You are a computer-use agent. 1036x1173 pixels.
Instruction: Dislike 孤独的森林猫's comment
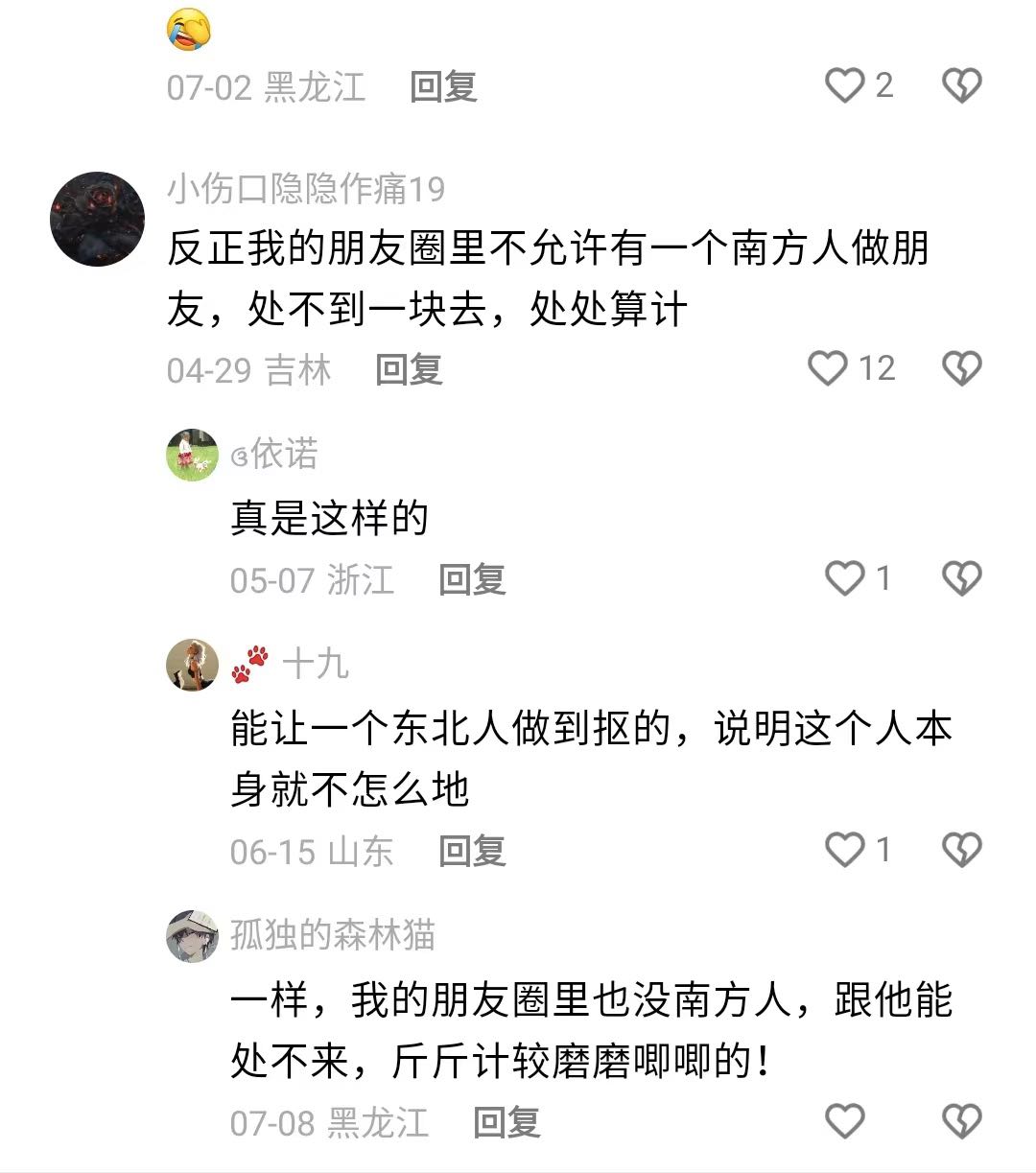961,1121
